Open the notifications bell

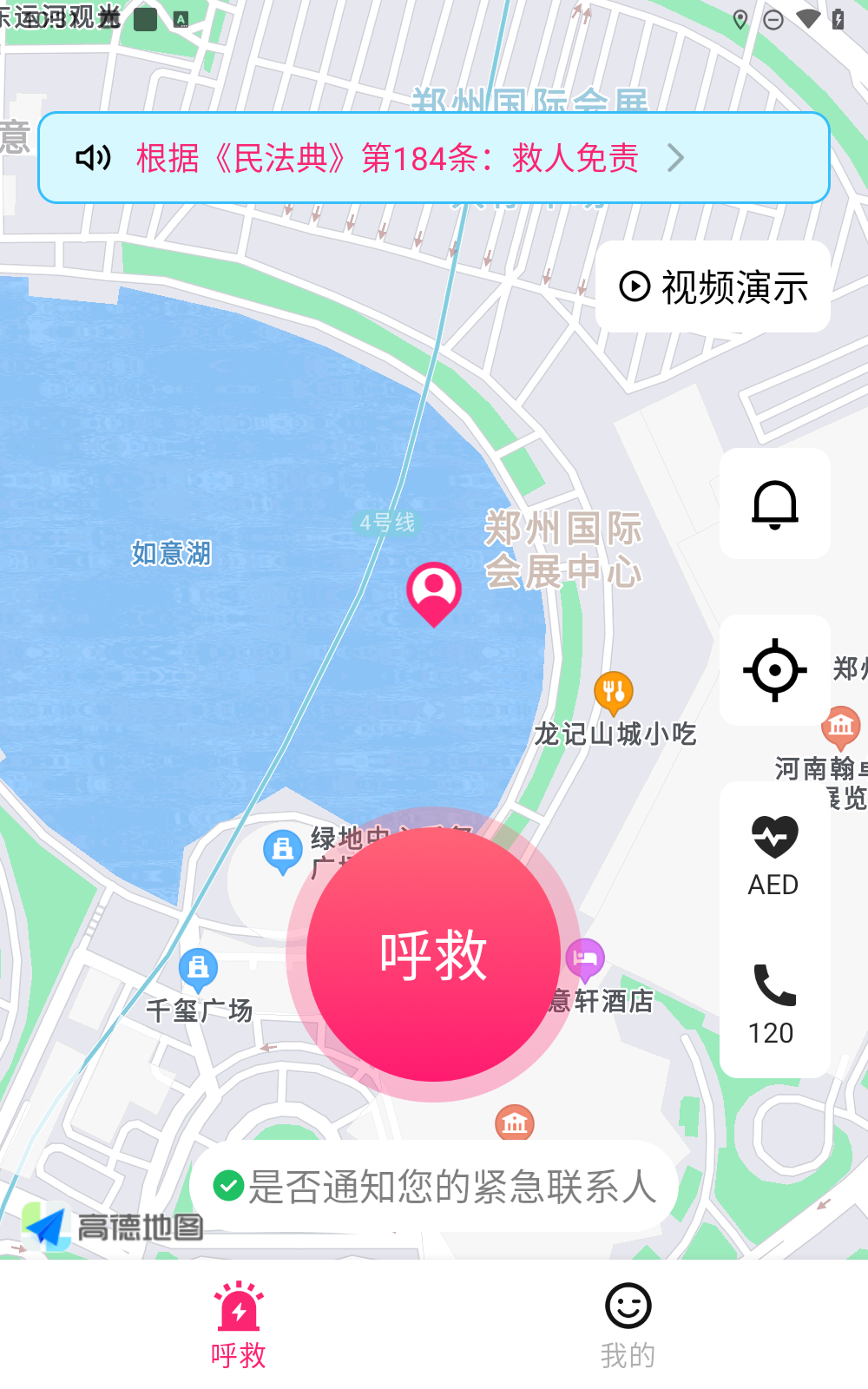[774, 504]
